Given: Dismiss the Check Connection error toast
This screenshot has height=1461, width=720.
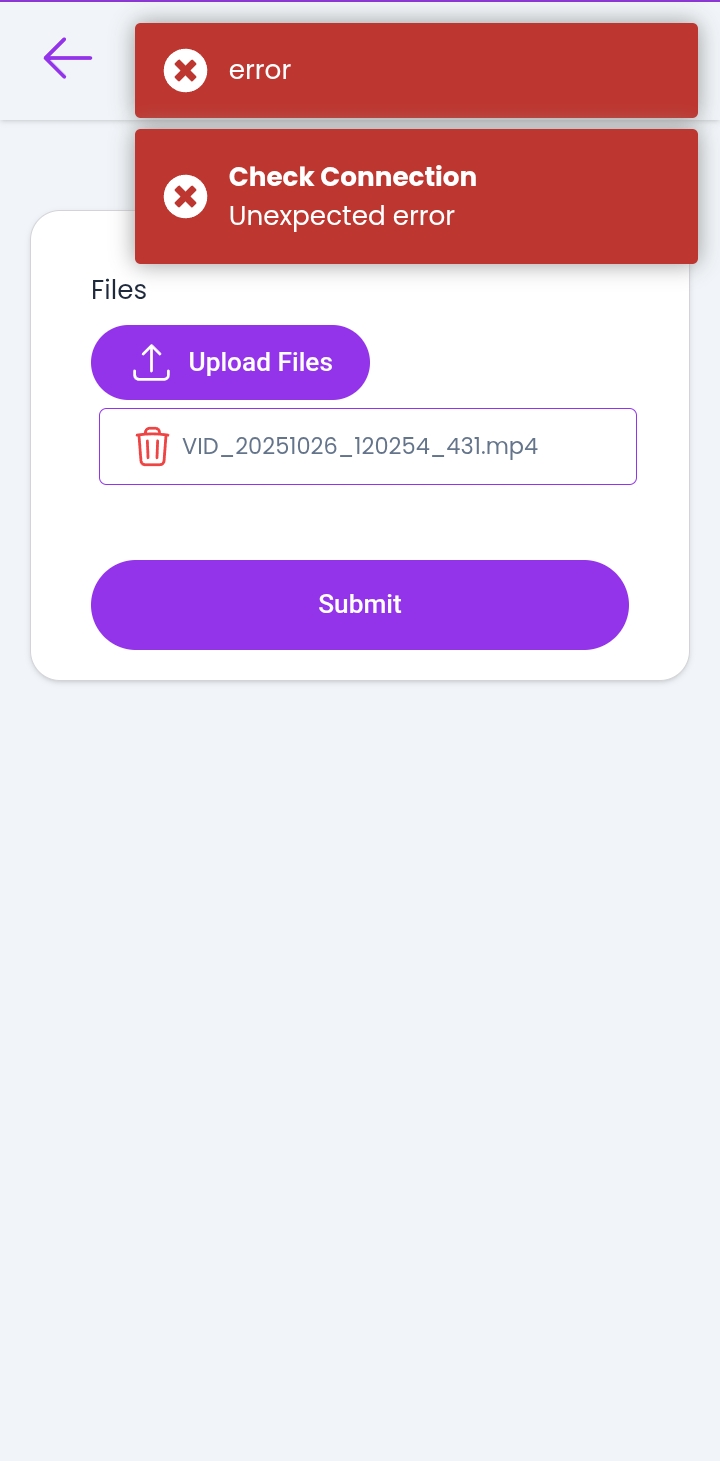Looking at the screenshot, I should click(x=185, y=196).
